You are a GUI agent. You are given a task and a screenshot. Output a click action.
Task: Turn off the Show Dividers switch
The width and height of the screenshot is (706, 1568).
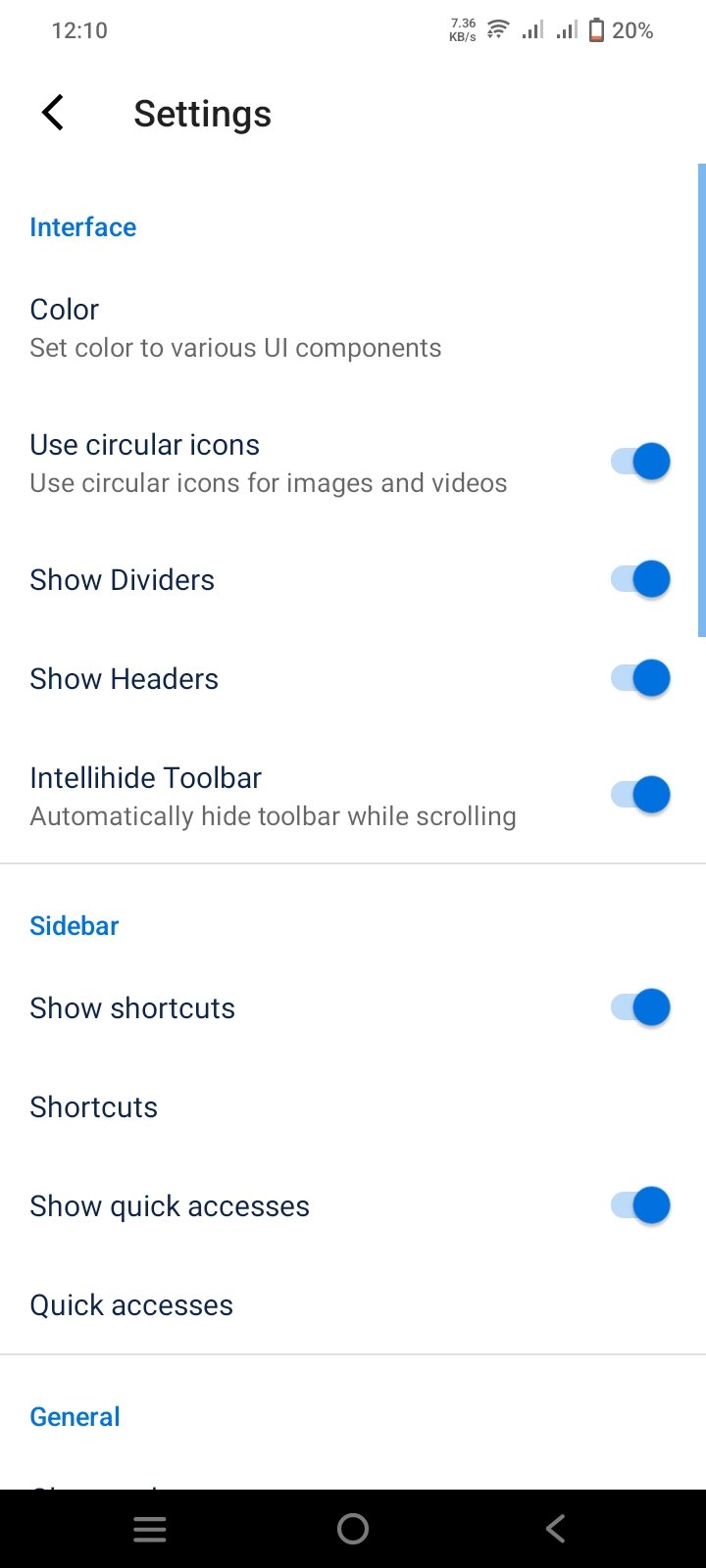640,579
